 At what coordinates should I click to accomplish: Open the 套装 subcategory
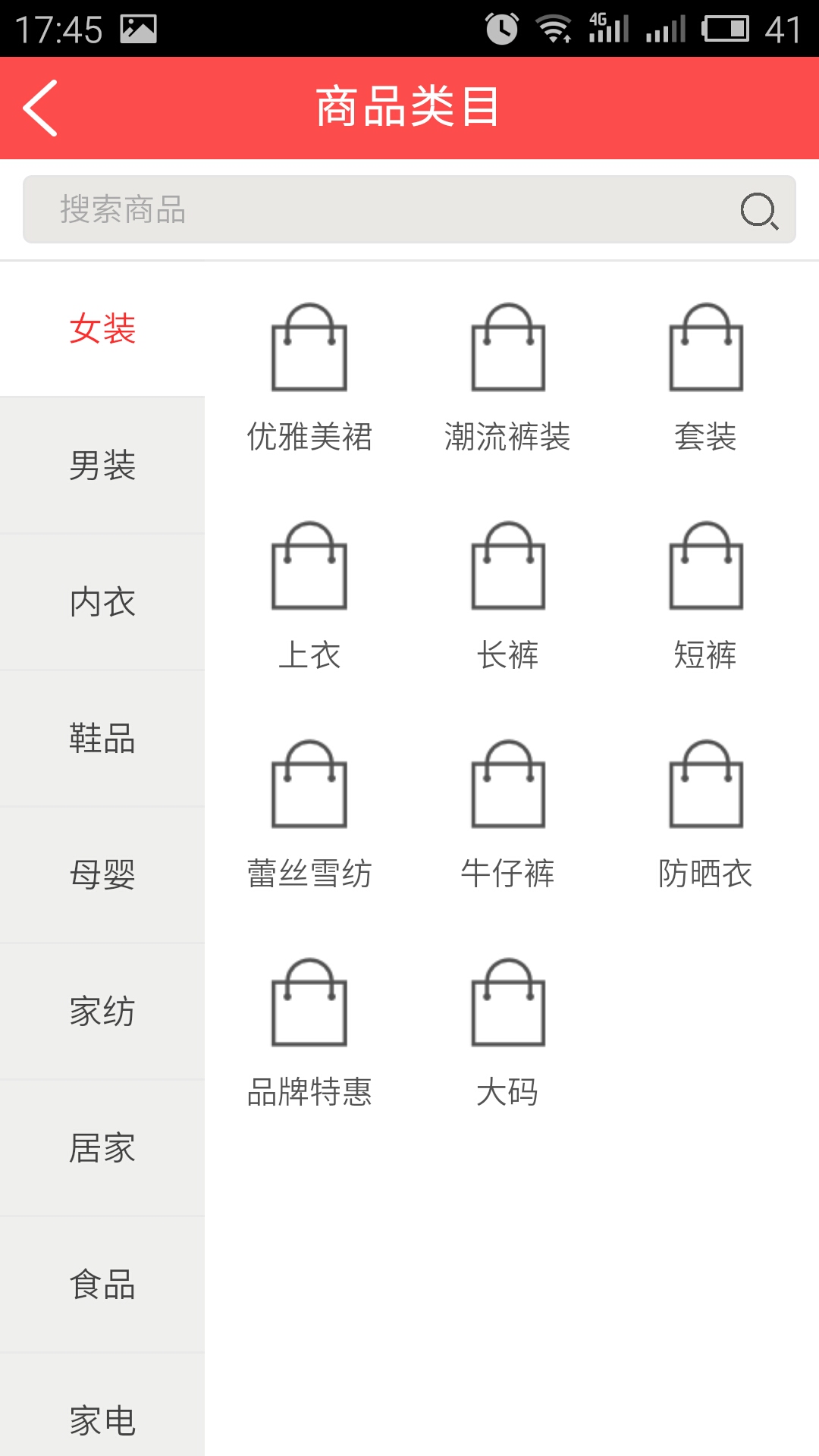coord(706,375)
